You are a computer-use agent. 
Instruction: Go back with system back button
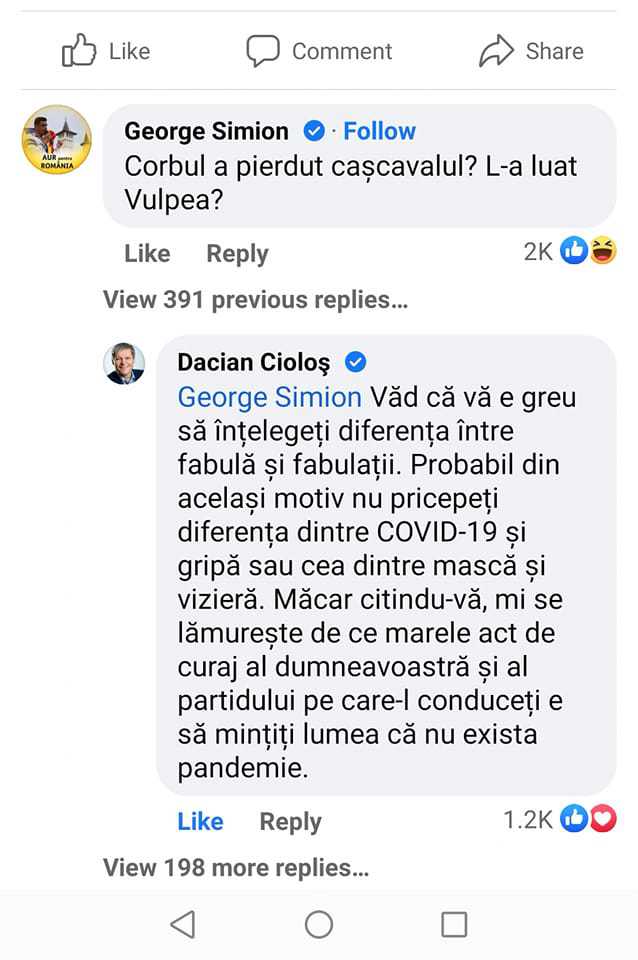pyautogui.click(x=182, y=925)
